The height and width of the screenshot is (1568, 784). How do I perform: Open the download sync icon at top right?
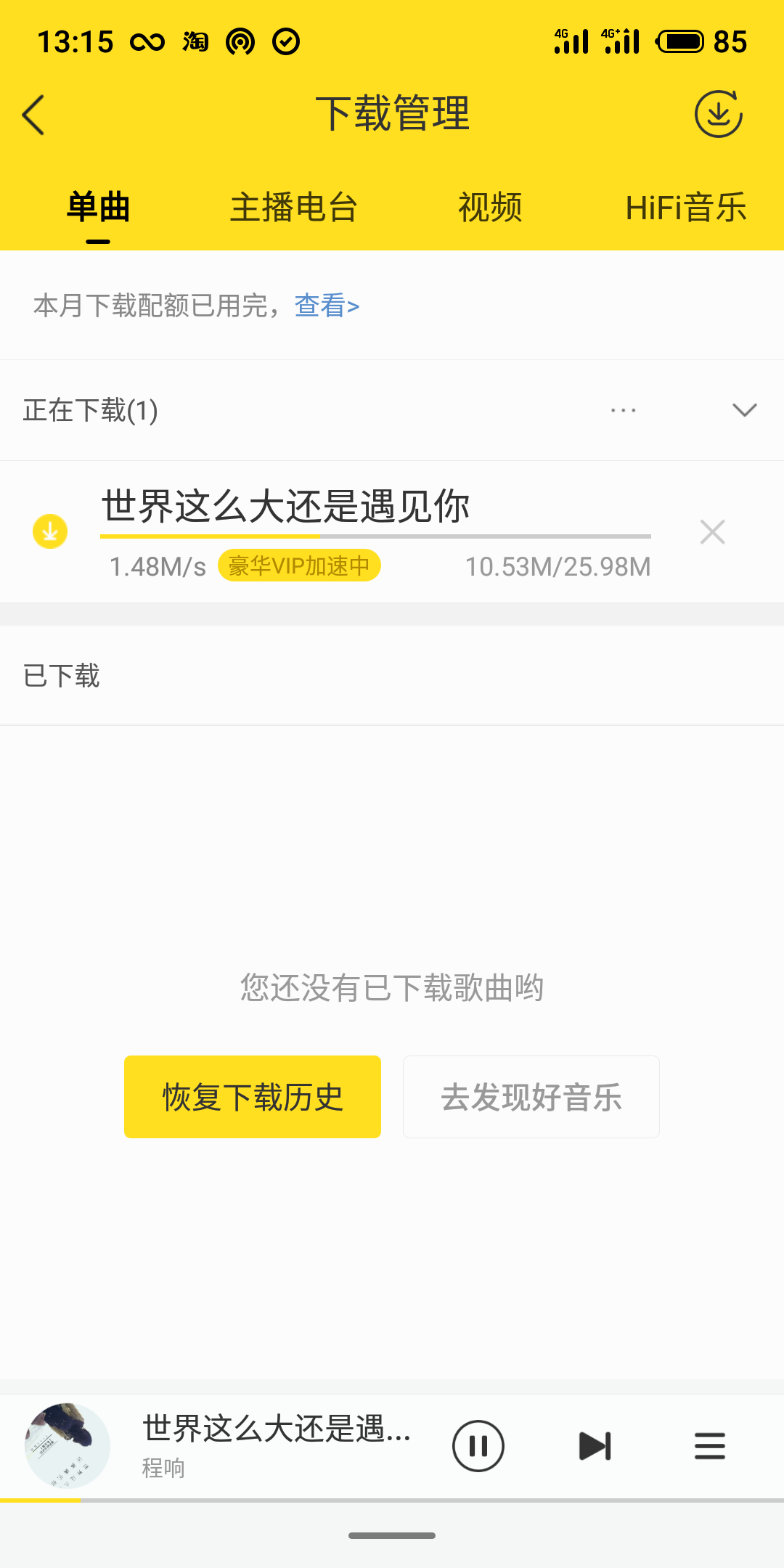point(718,114)
